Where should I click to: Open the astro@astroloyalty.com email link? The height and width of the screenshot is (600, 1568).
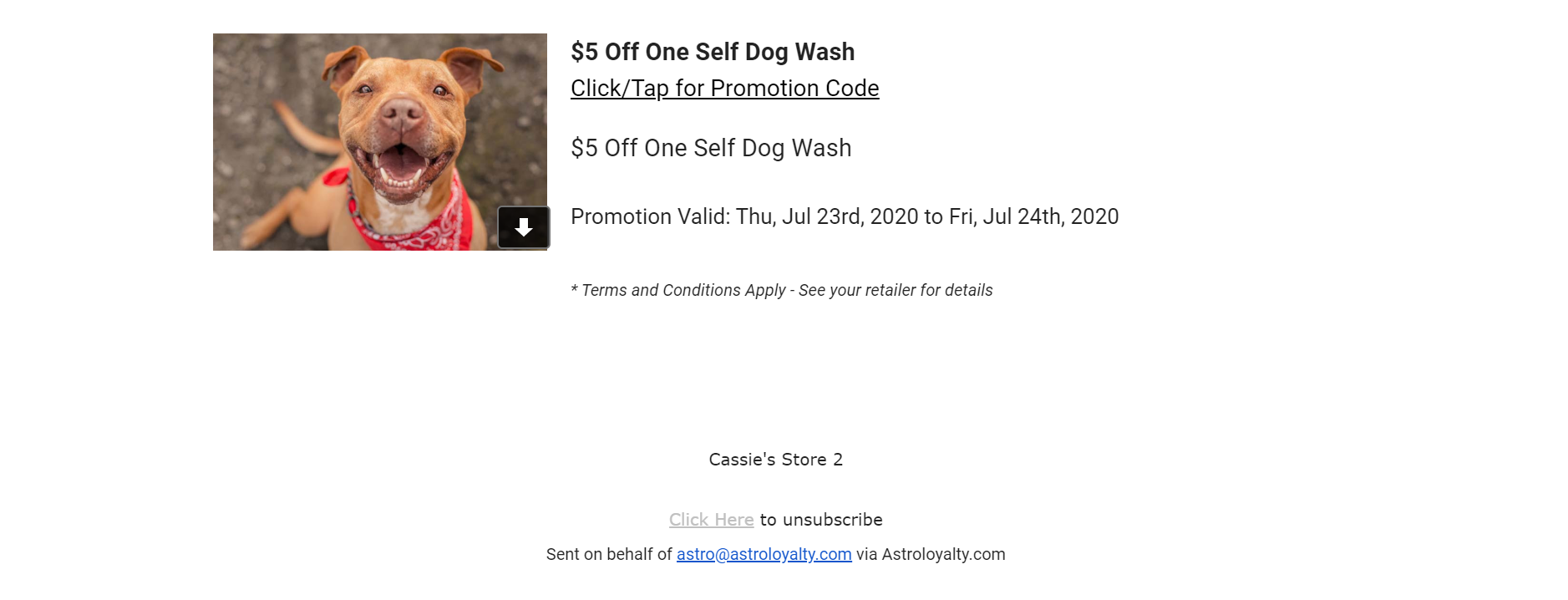[x=764, y=554]
